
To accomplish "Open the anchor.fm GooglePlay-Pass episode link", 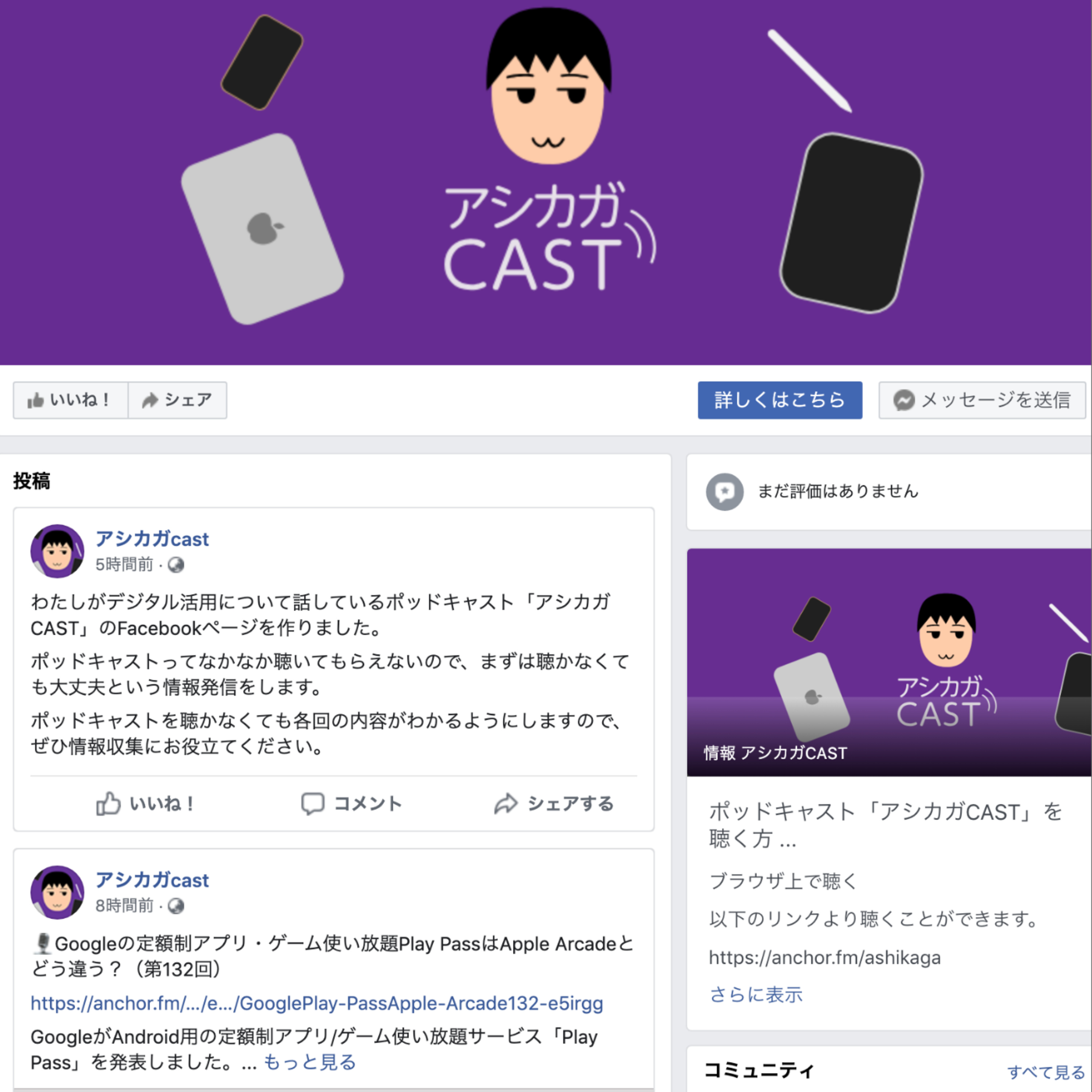I will 317,1003.
